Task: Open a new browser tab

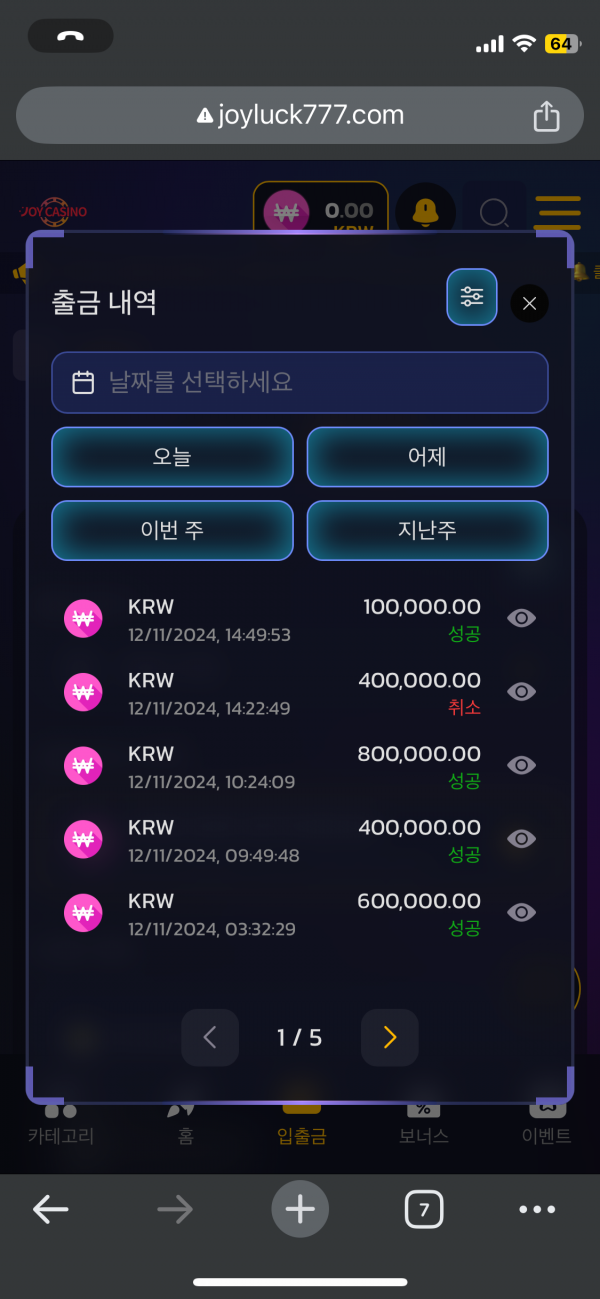Action: click(300, 1210)
